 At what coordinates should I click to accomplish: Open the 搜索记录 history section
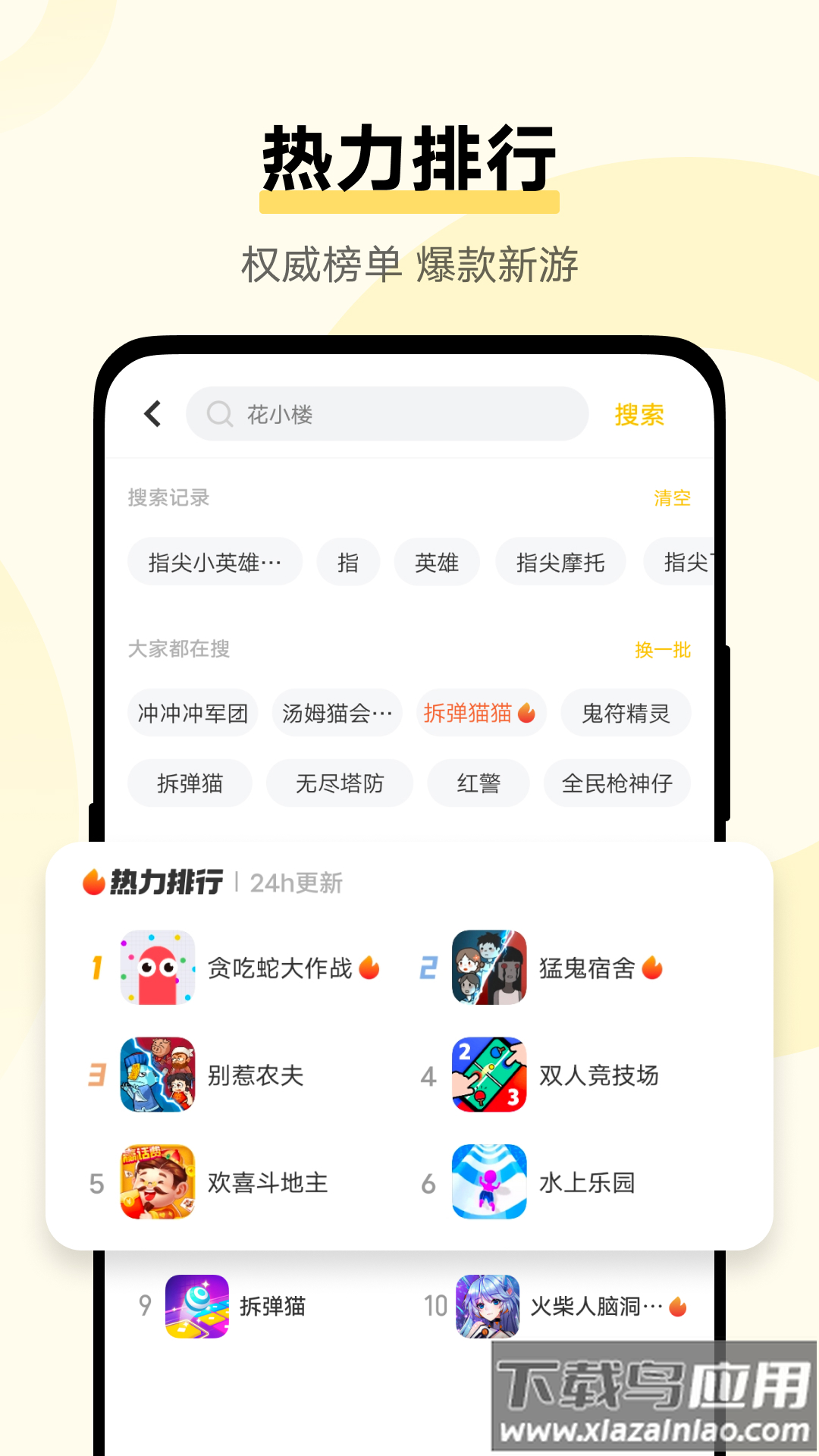point(168,497)
